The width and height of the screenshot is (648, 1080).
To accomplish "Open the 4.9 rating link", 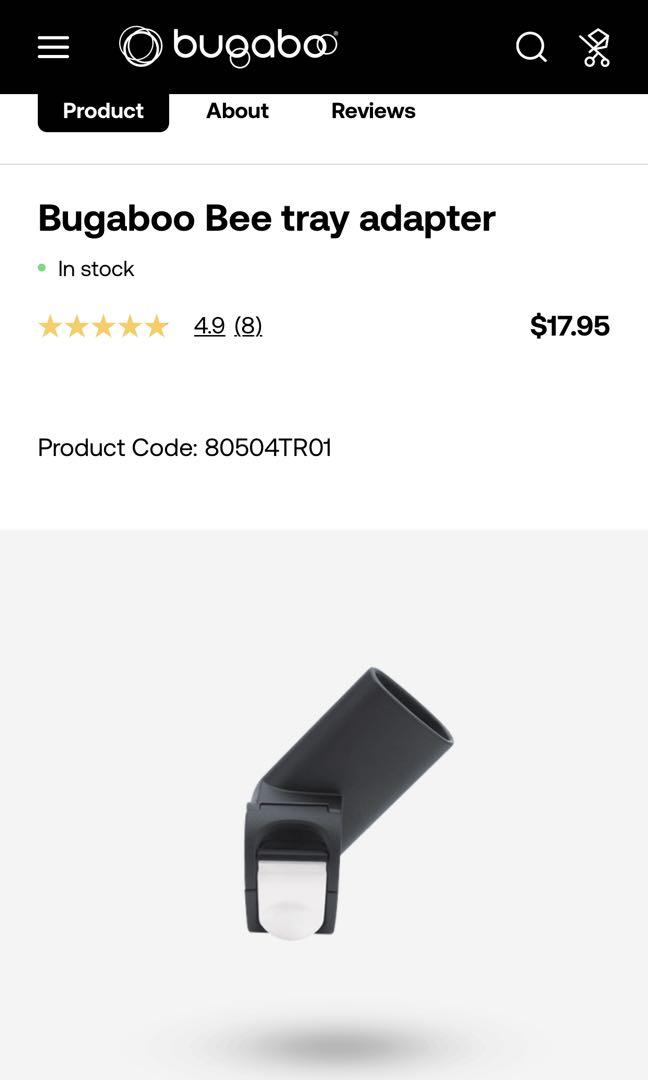I will coord(209,326).
